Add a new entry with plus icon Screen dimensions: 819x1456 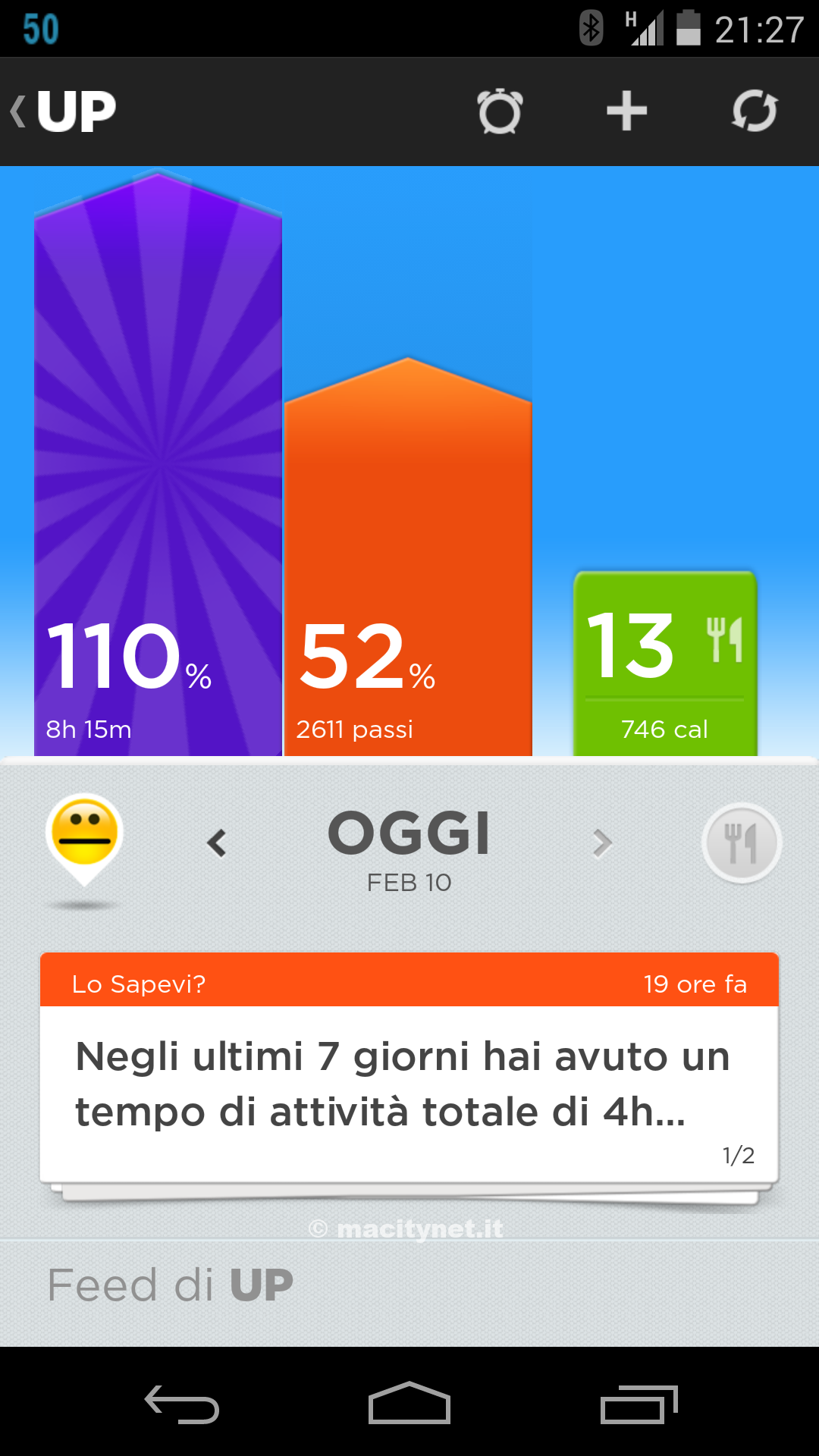click(x=627, y=111)
